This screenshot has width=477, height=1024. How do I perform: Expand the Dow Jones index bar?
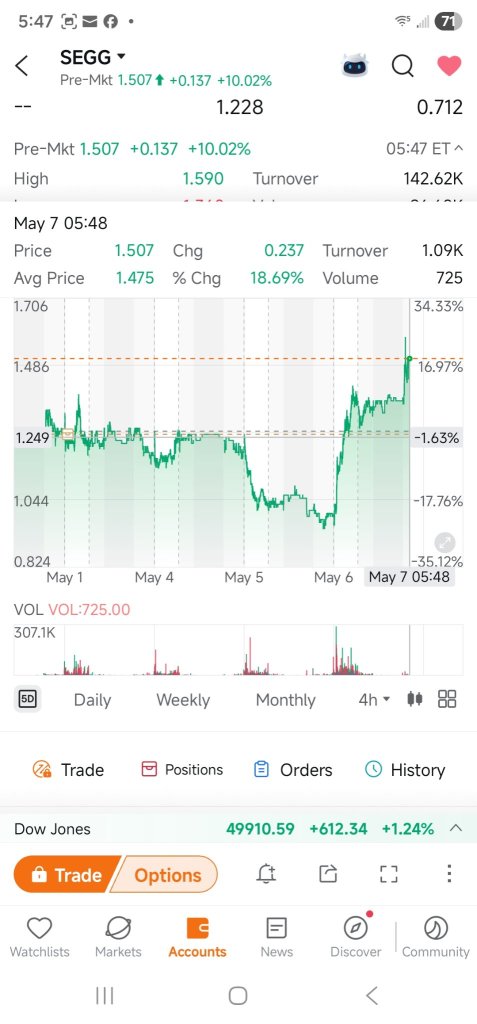click(x=456, y=829)
